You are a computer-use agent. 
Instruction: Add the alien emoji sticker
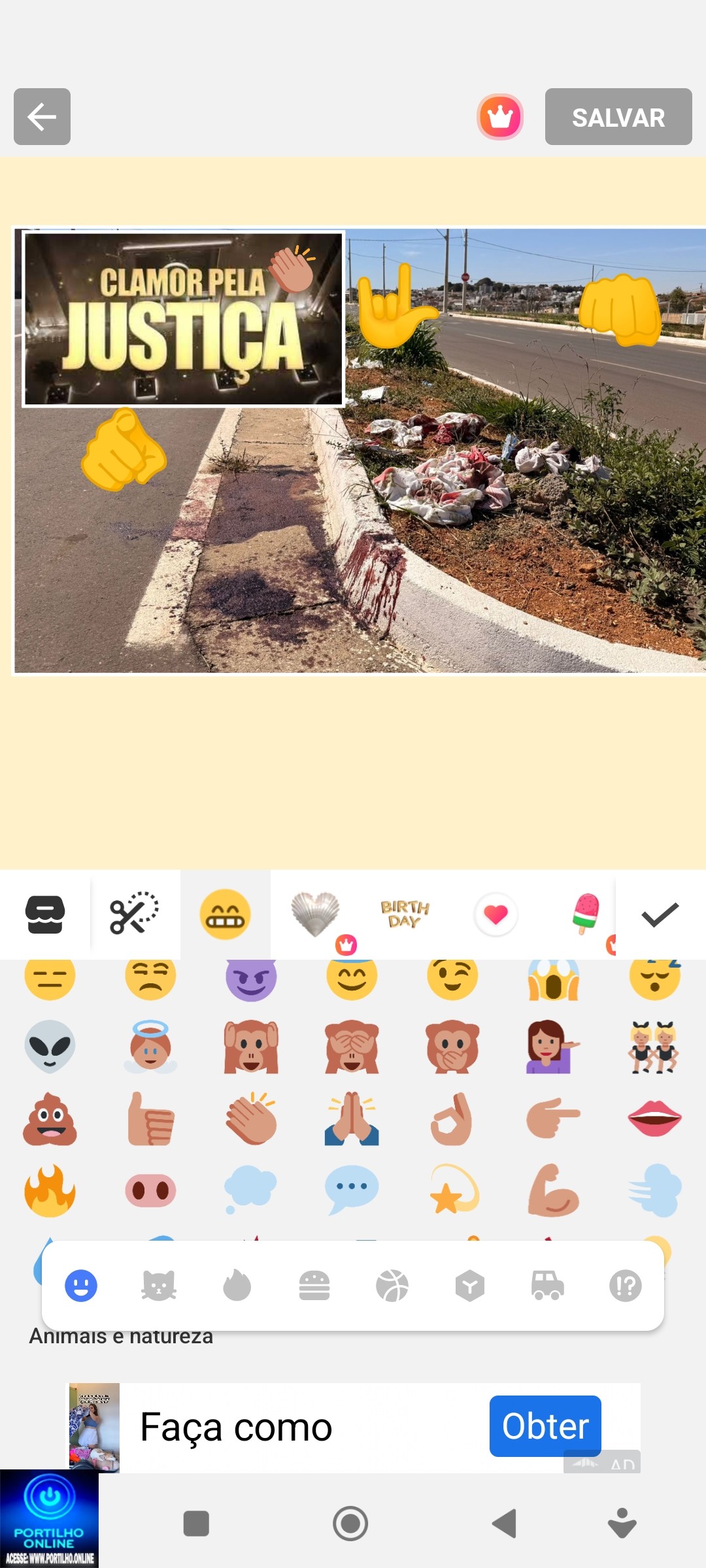coord(50,1046)
